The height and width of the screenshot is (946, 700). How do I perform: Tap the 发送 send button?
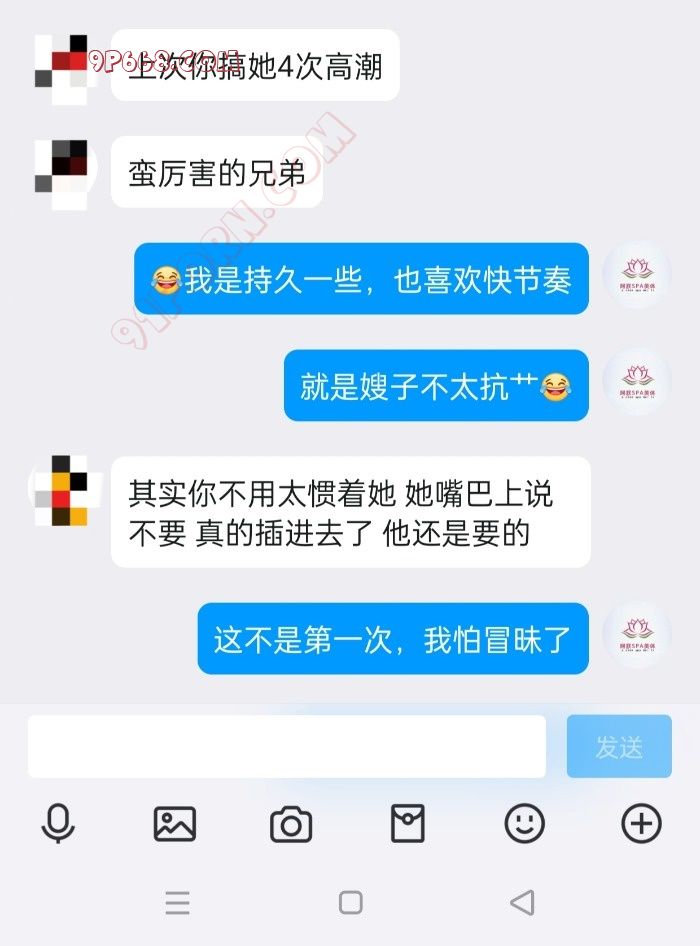pyautogui.click(x=619, y=746)
